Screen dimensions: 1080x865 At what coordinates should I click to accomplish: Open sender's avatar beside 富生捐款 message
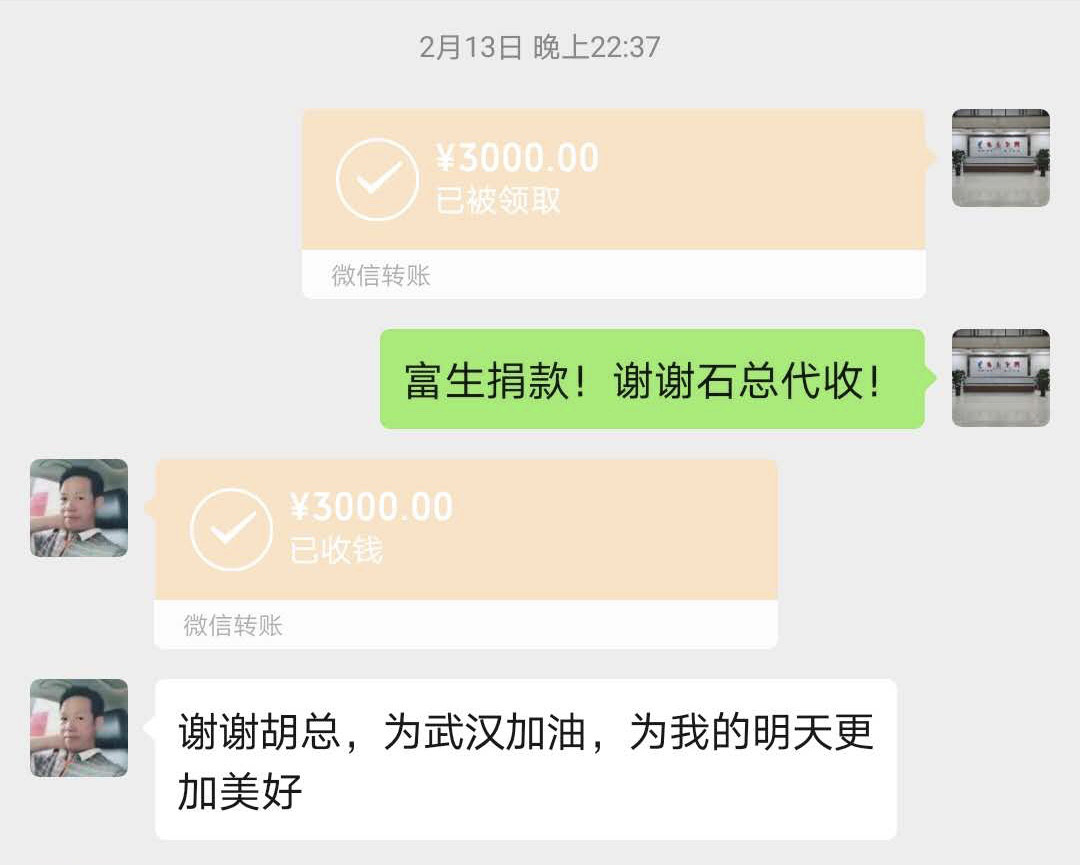point(1000,378)
